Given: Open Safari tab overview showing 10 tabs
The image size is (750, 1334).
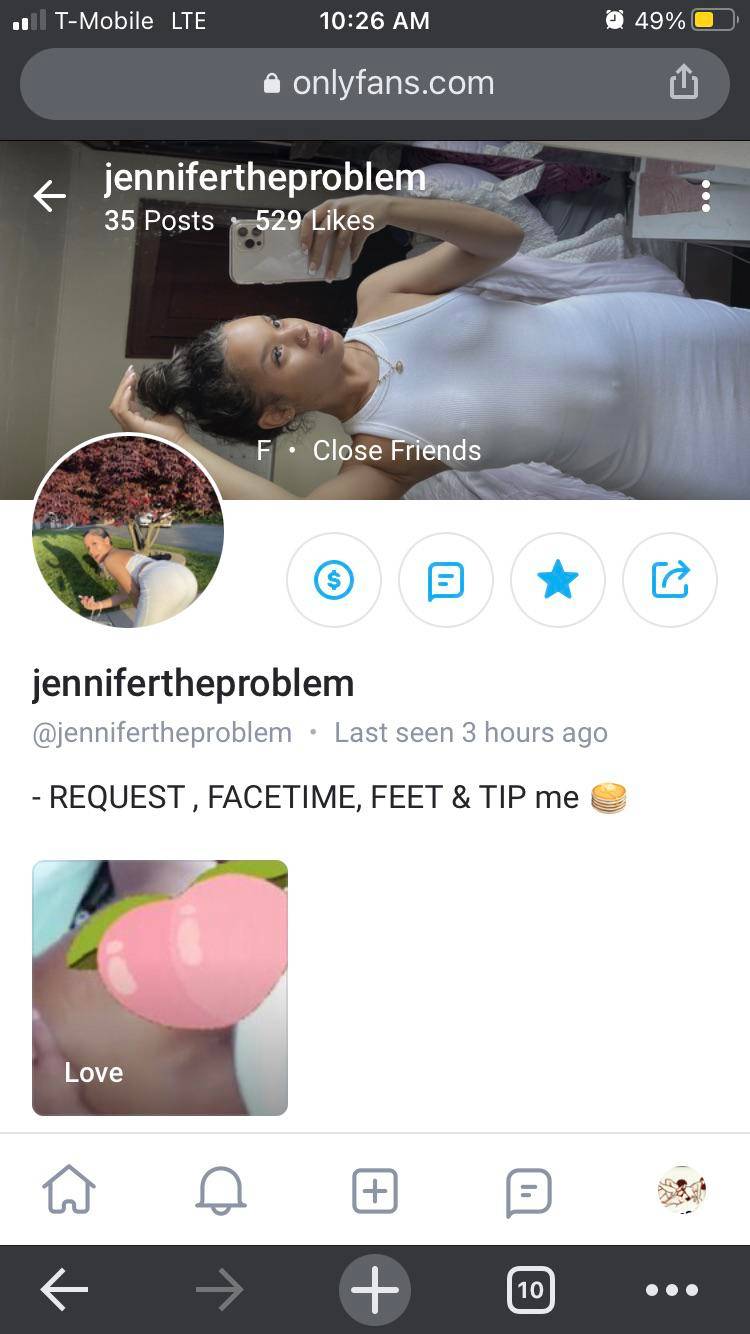Looking at the screenshot, I should tap(531, 1290).
